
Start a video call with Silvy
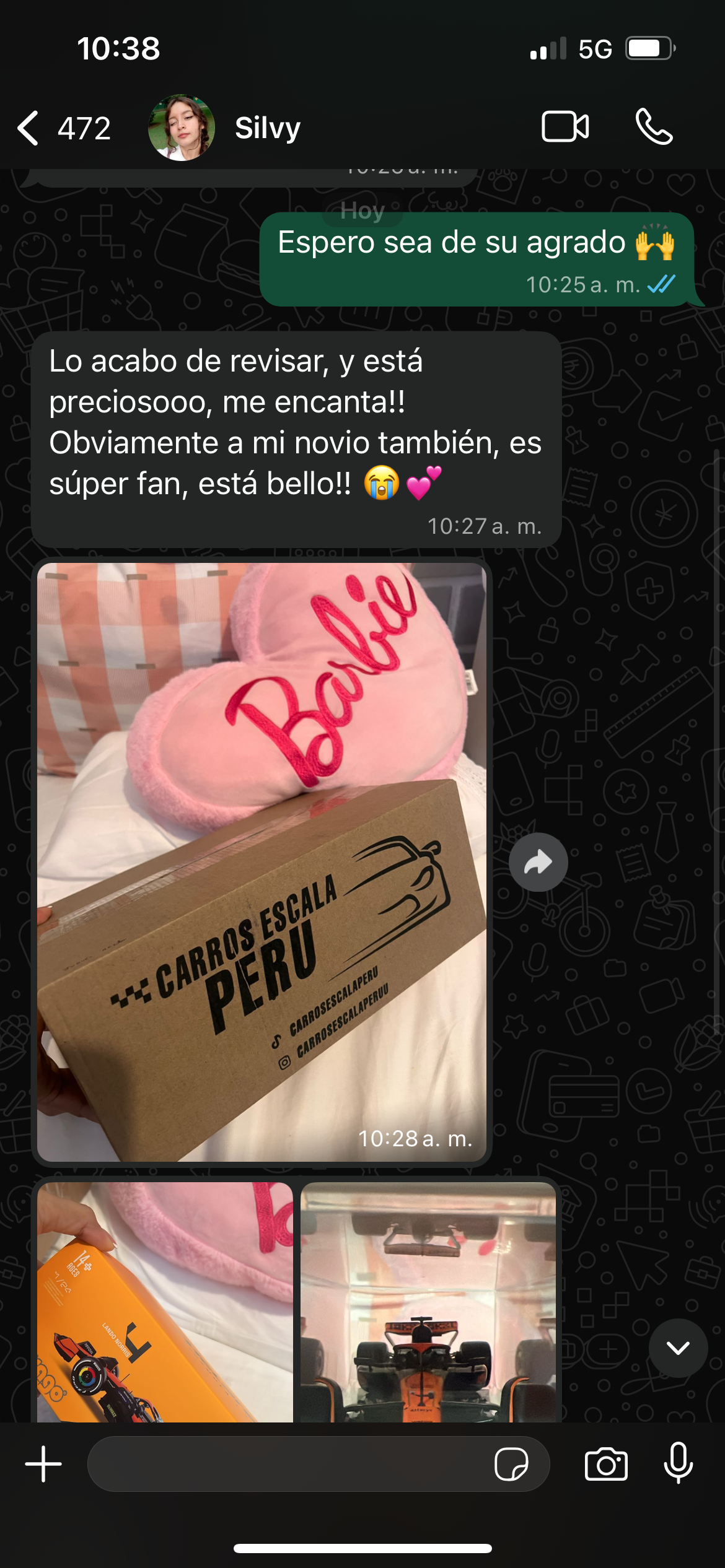pyautogui.click(x=565, y=127)
